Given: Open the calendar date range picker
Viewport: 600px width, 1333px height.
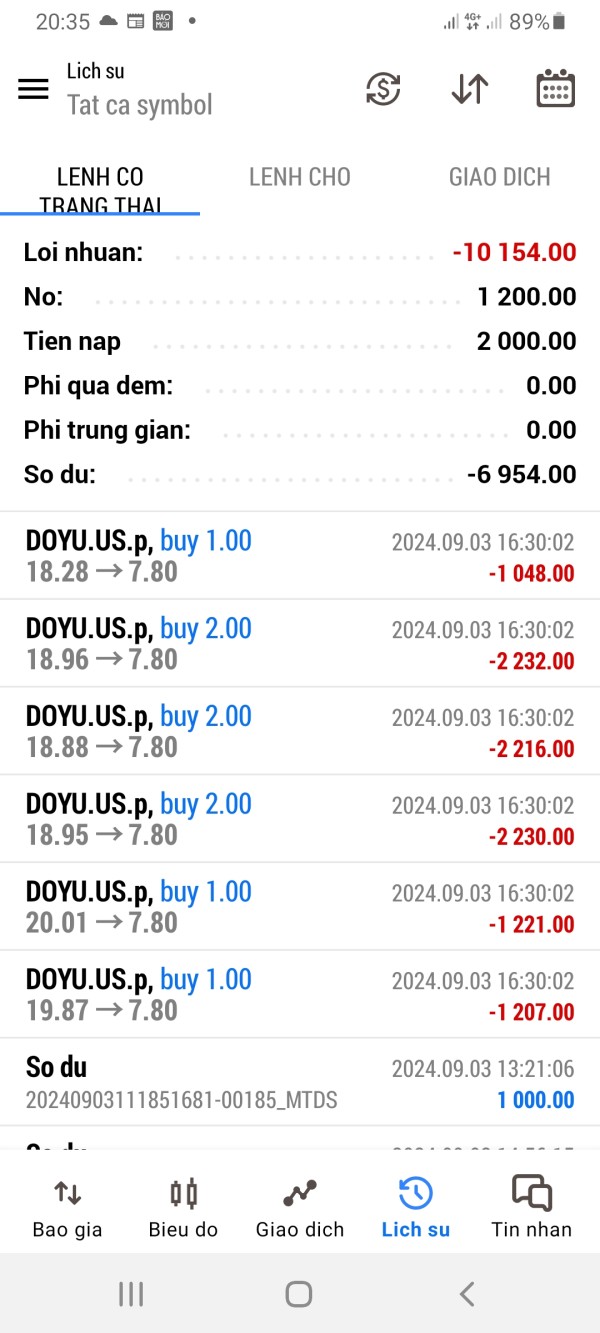Looking at the screenshot, I should [555, 89].
